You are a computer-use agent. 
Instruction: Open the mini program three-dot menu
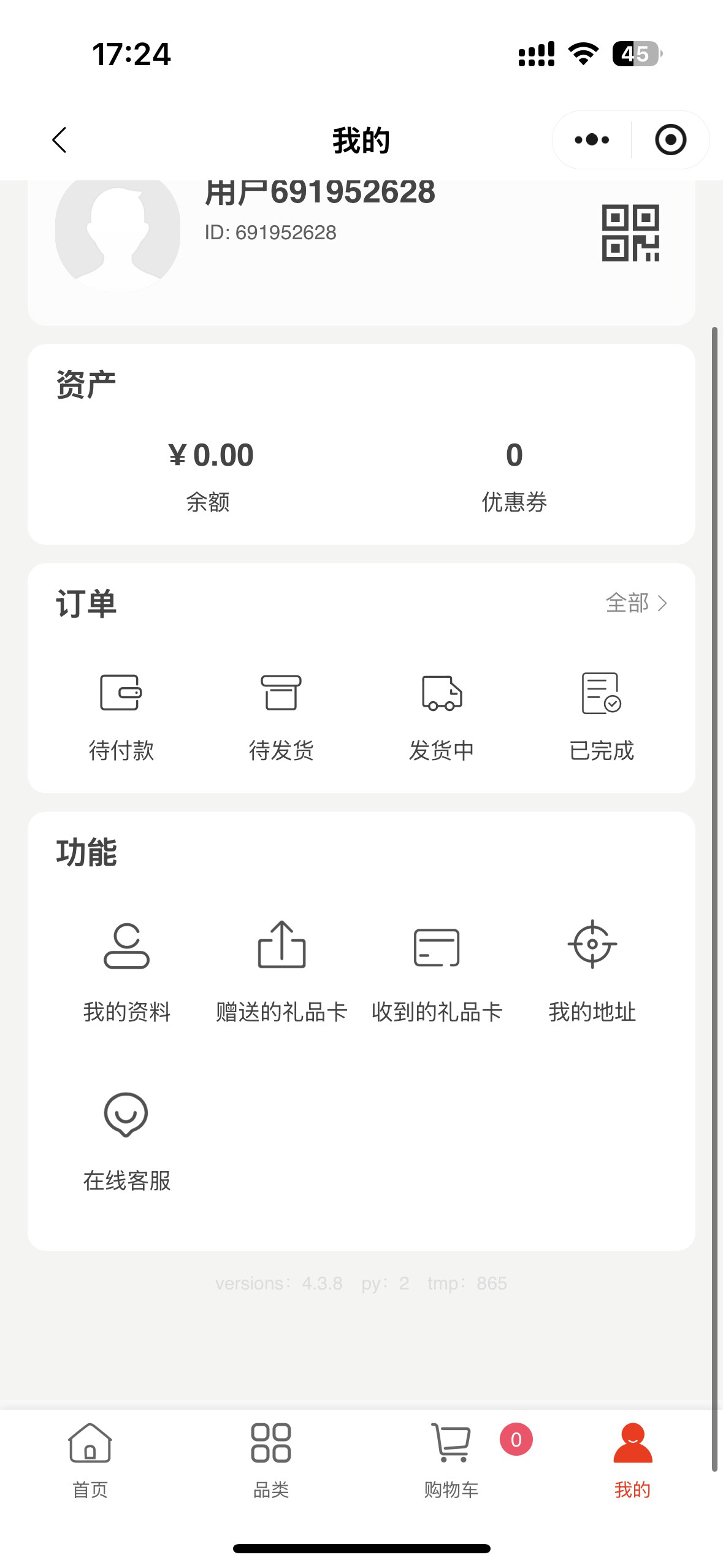tap(592, 140)
